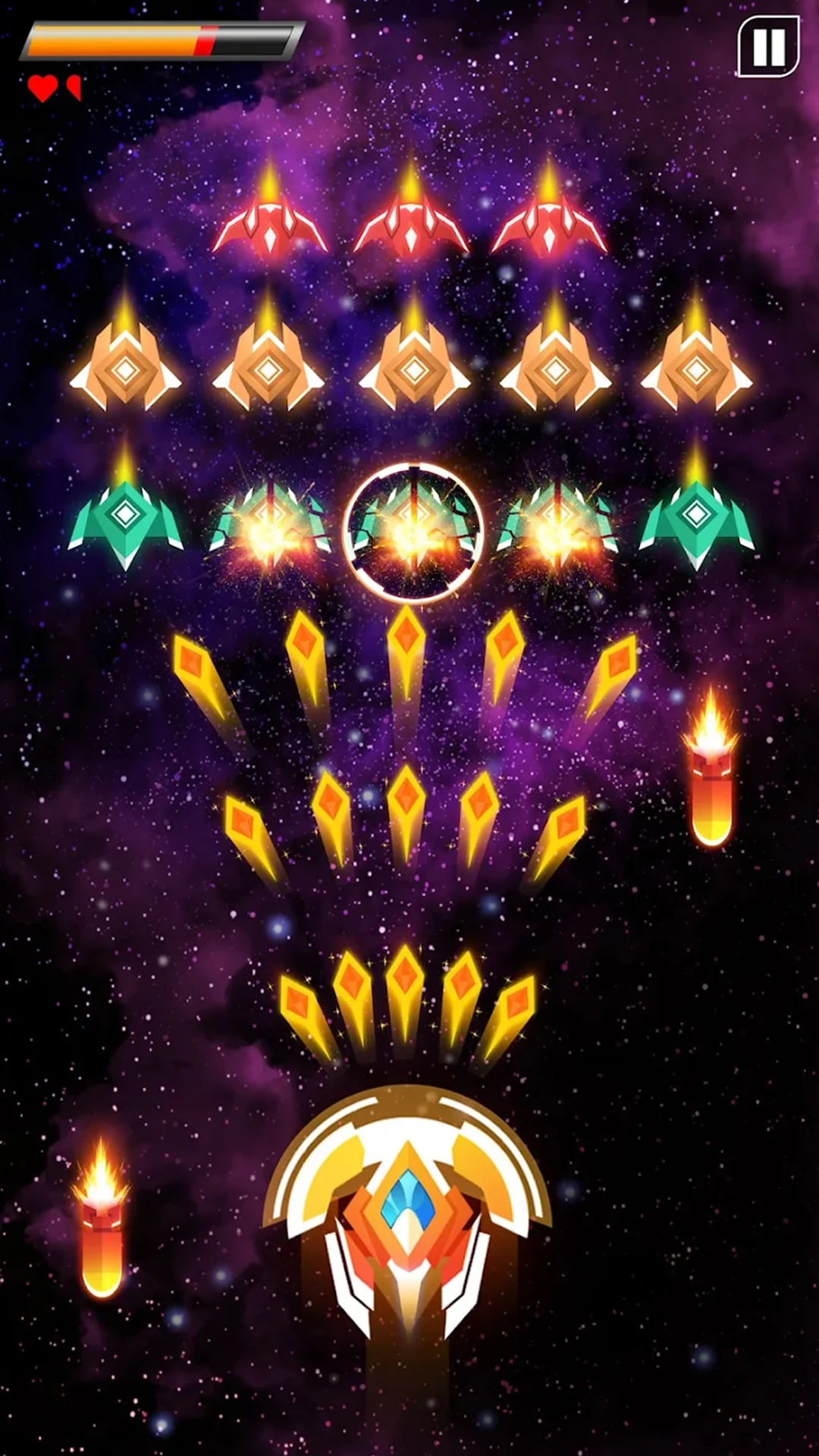Viewport: 819px width, 1456px height.
Task: Pause the game
Action: pyautogui.click(x=768, y=47)
